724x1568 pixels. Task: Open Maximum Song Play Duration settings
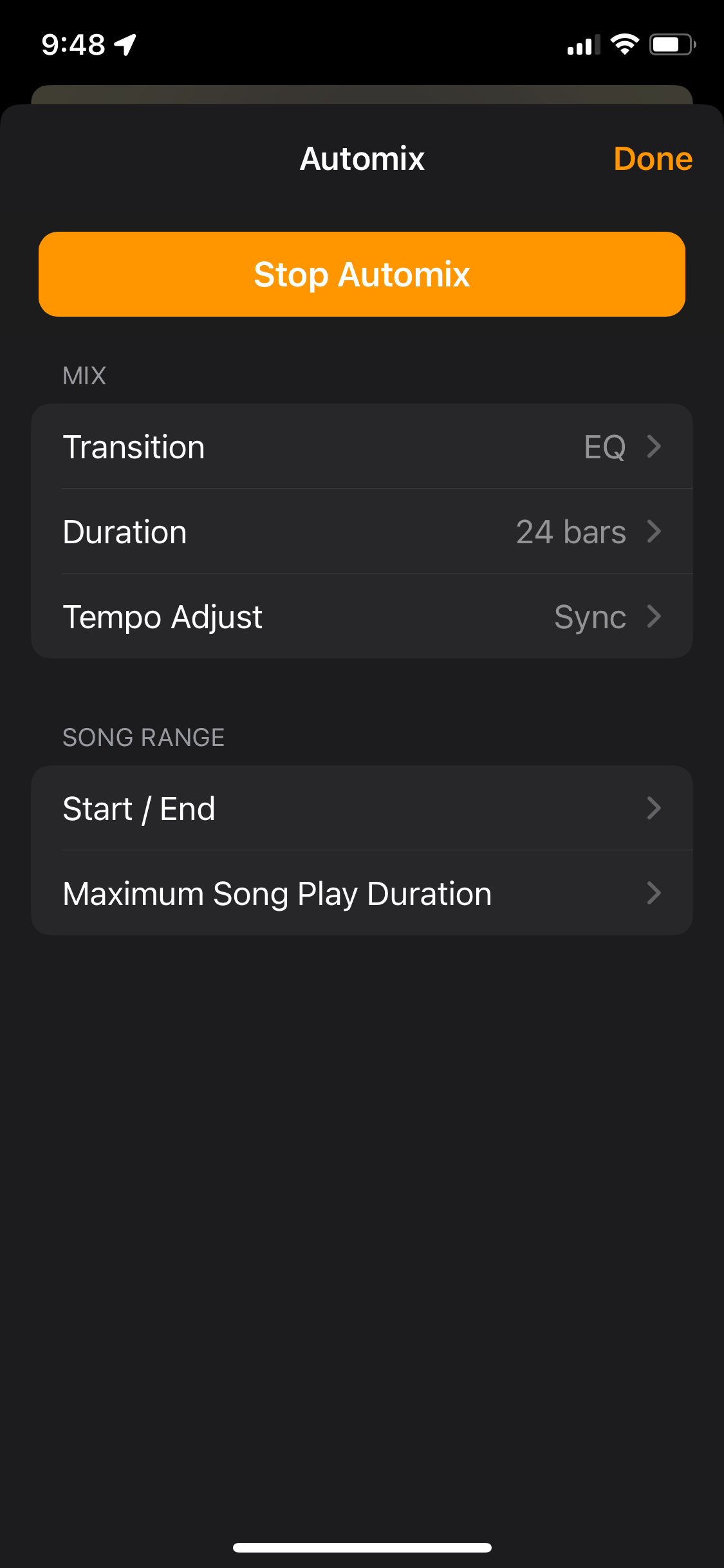tap(277, 893)
